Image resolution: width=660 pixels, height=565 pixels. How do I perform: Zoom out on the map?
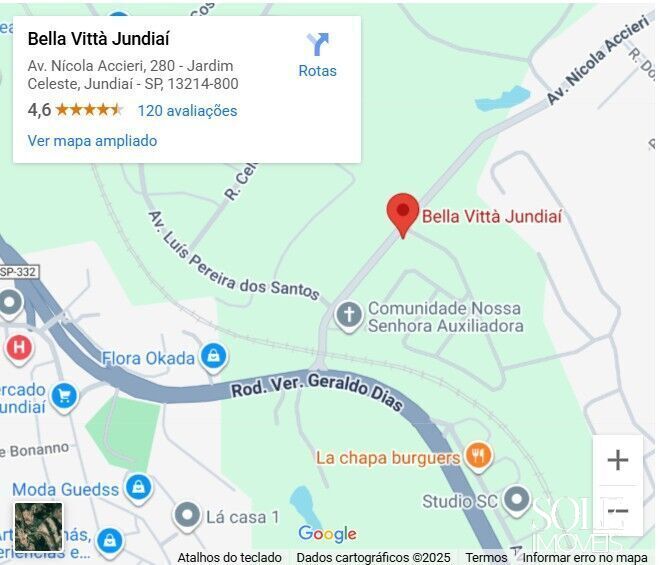pyautogui.click(x=618, y=511)
